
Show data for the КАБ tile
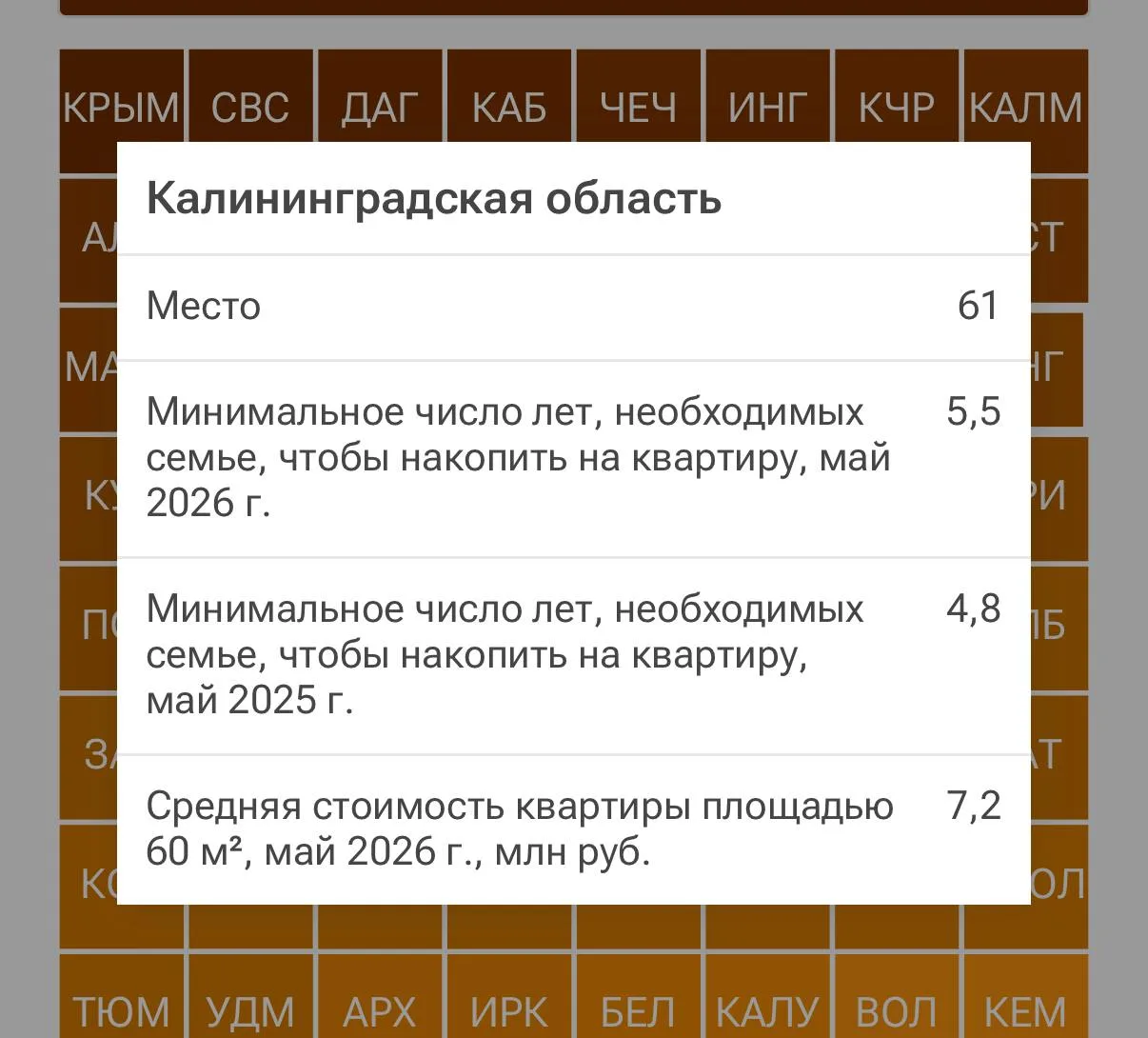[509, 109]
